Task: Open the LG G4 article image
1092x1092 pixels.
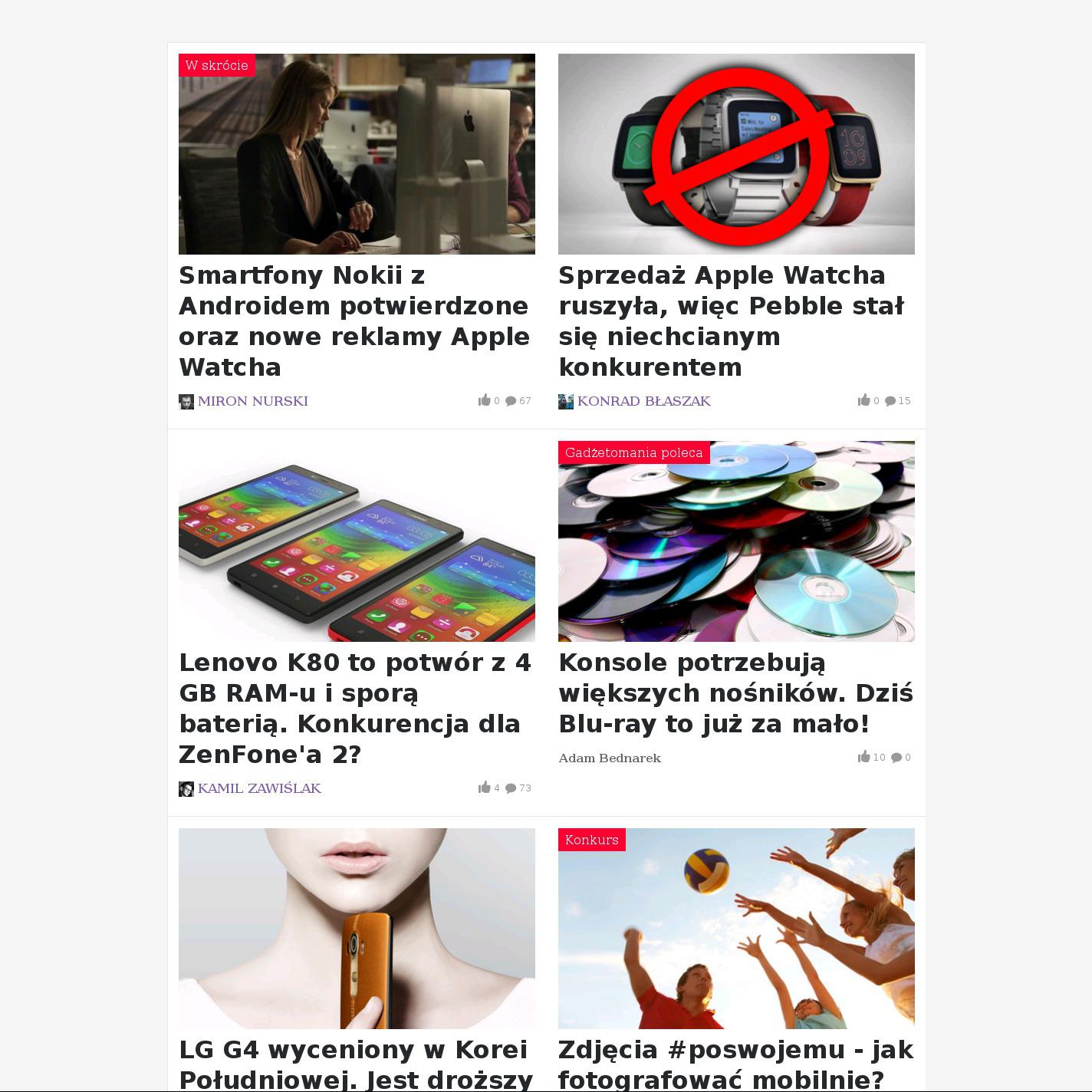Action: tap(357, 928)
